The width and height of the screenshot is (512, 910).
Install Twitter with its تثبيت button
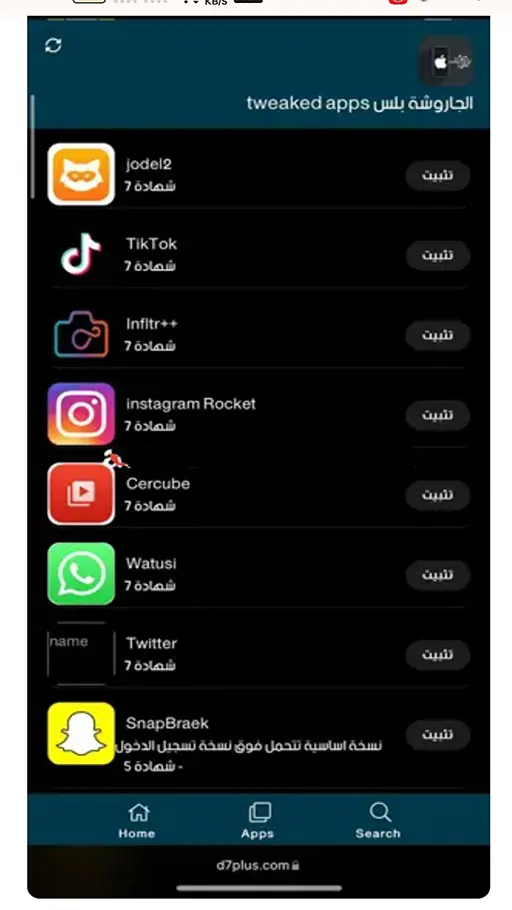(437, 655)
